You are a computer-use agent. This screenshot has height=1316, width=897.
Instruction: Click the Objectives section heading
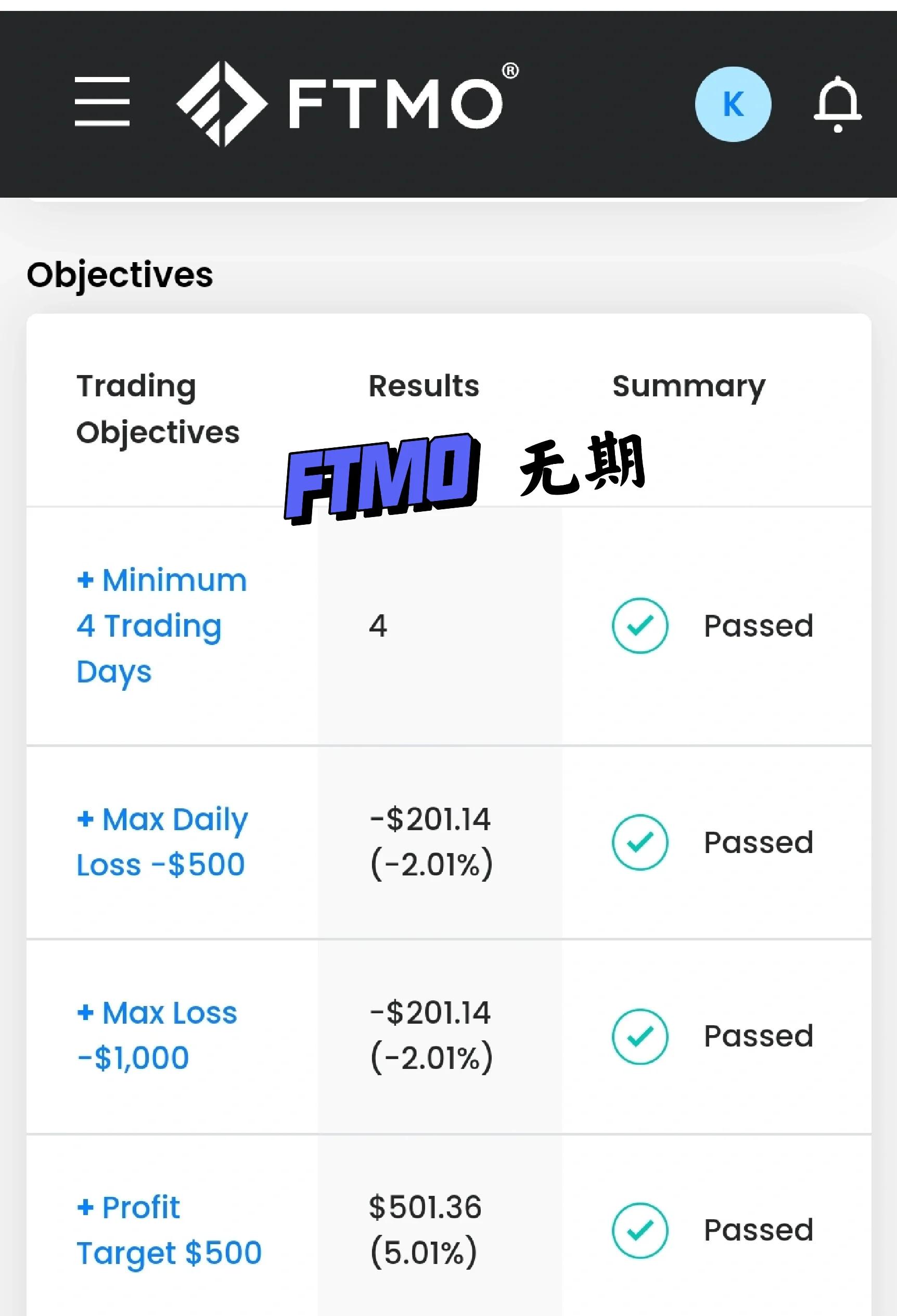[121, 274]
